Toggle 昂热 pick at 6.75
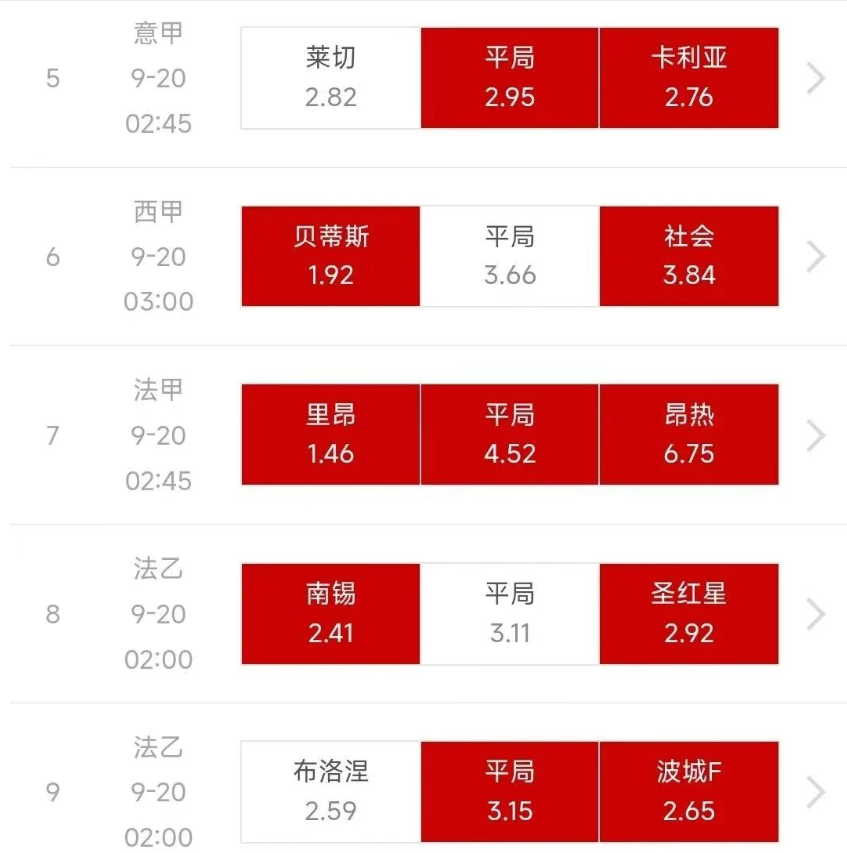 coord(689,435)
